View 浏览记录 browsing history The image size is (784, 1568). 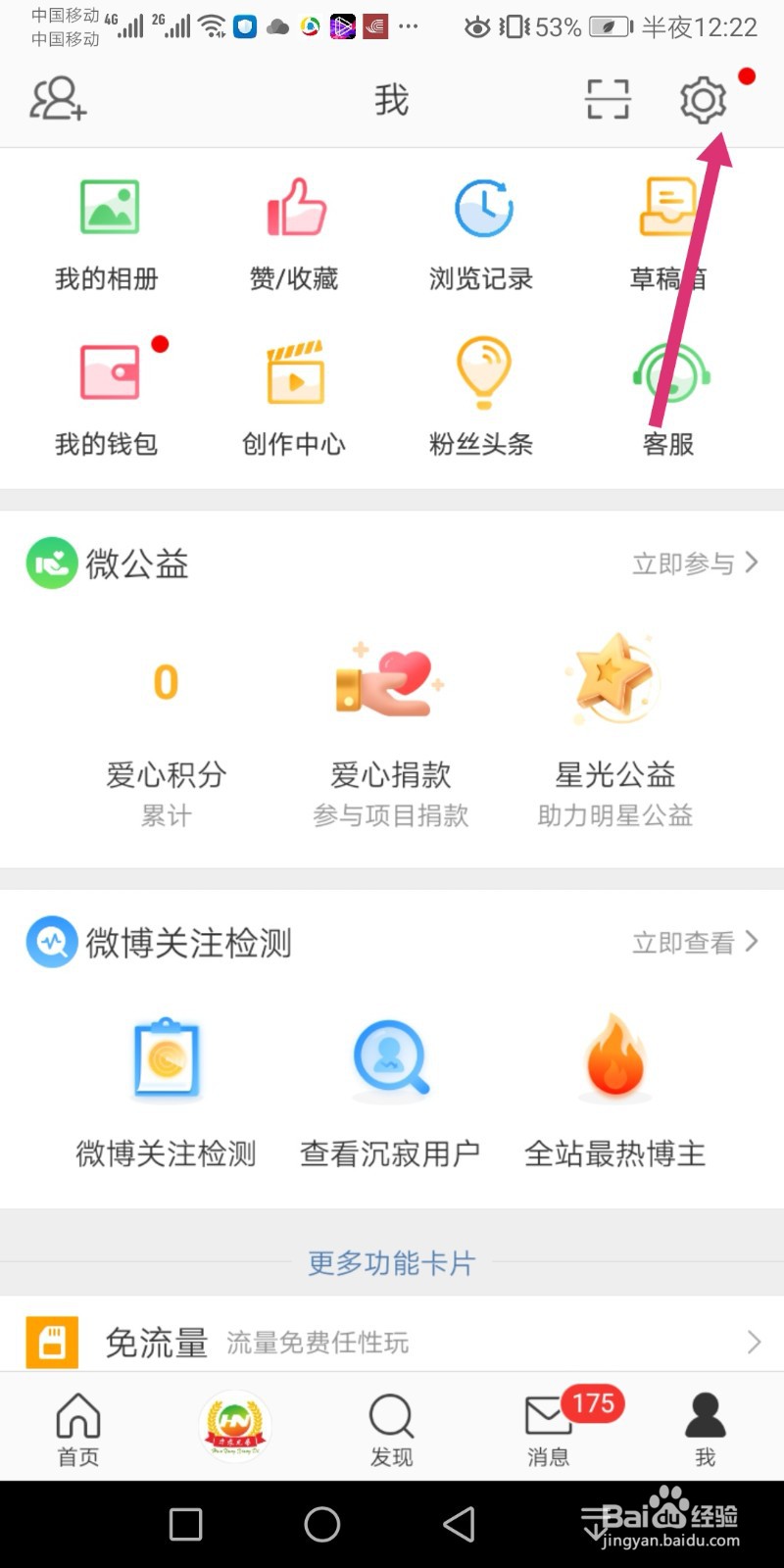point(480,230)
